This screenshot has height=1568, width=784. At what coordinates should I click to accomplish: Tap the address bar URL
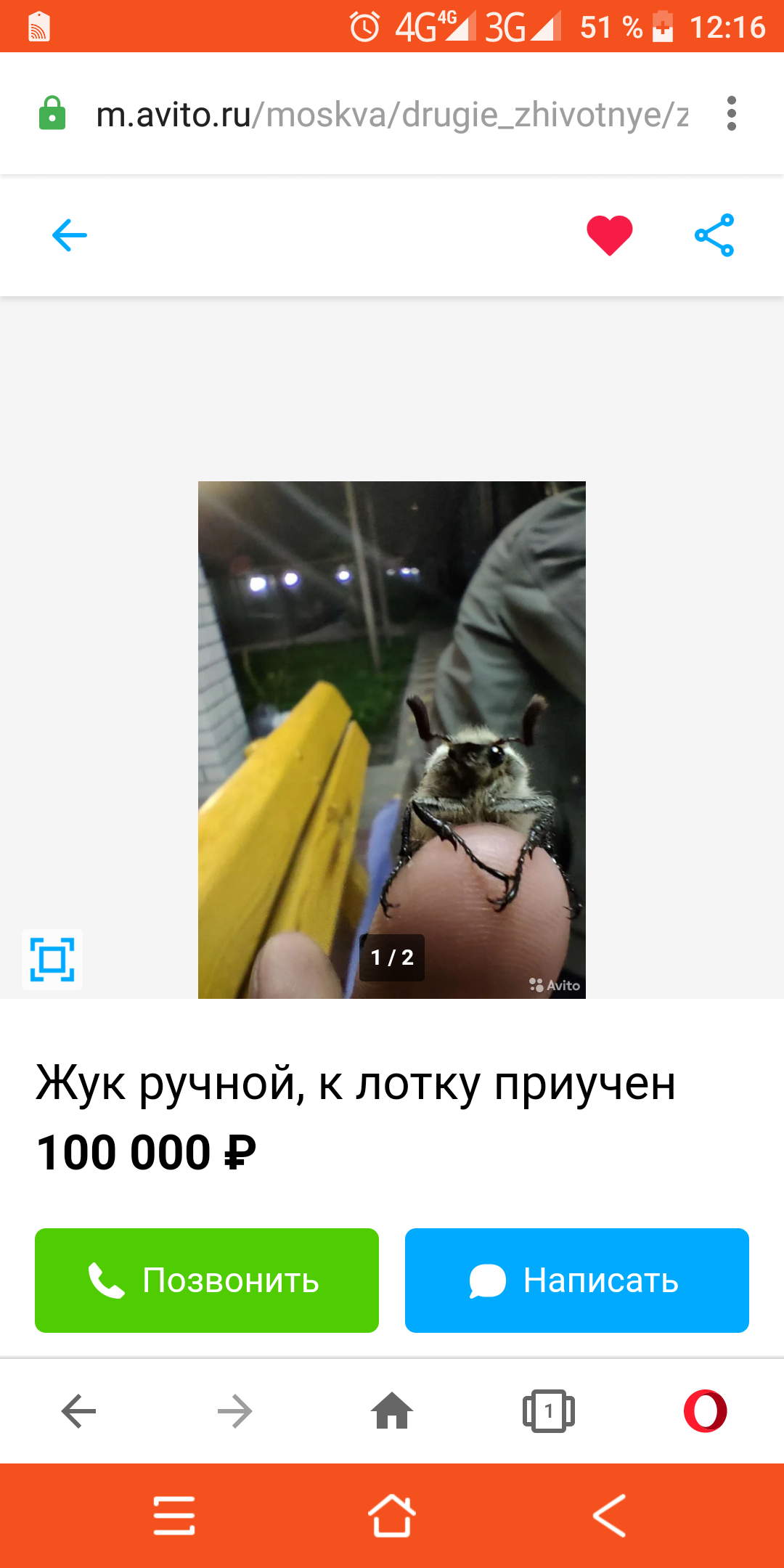(392, 115)
